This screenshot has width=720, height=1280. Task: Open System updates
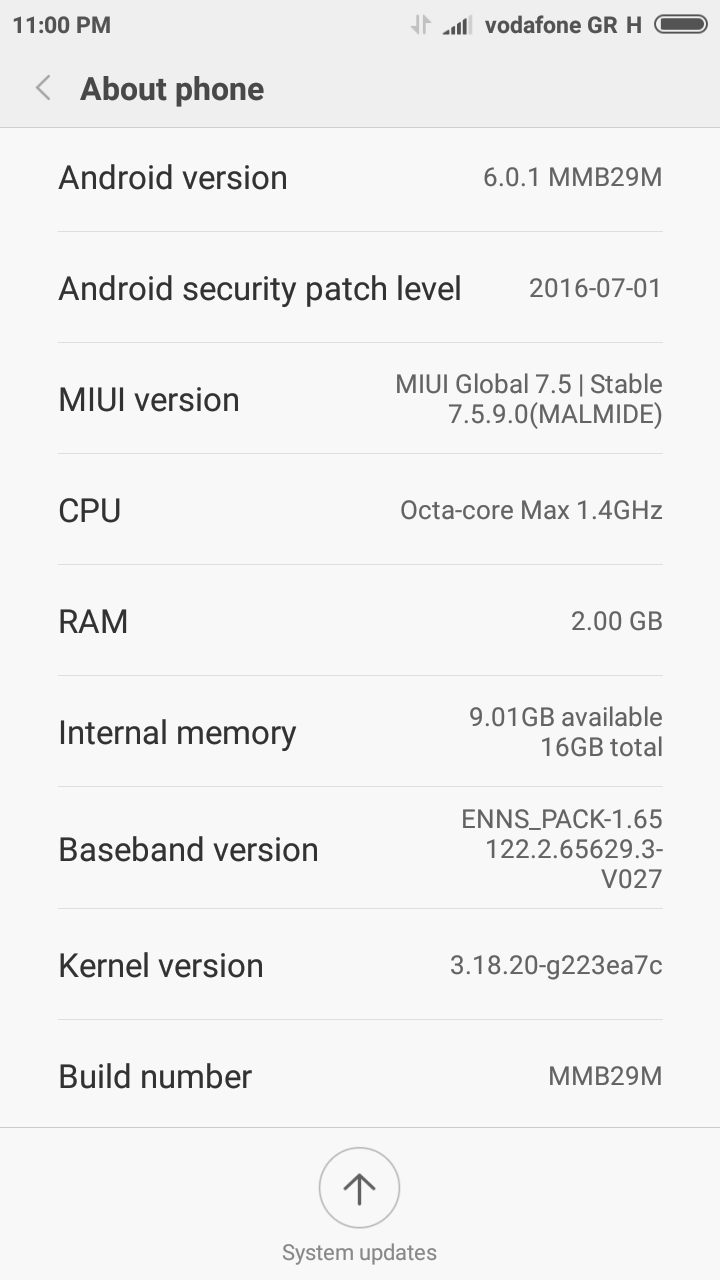[359, 1188]
